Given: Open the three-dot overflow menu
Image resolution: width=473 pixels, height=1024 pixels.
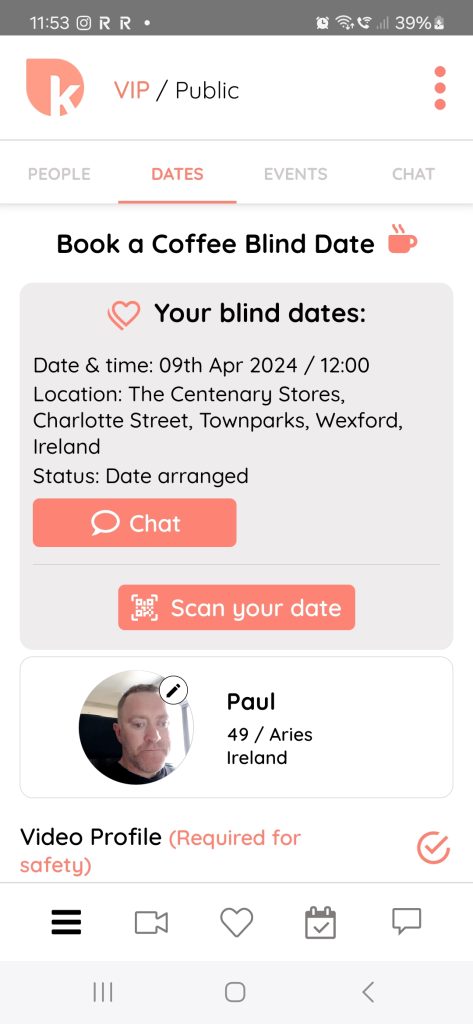Looking at the screenshot, I should click(x=440, y=88).
